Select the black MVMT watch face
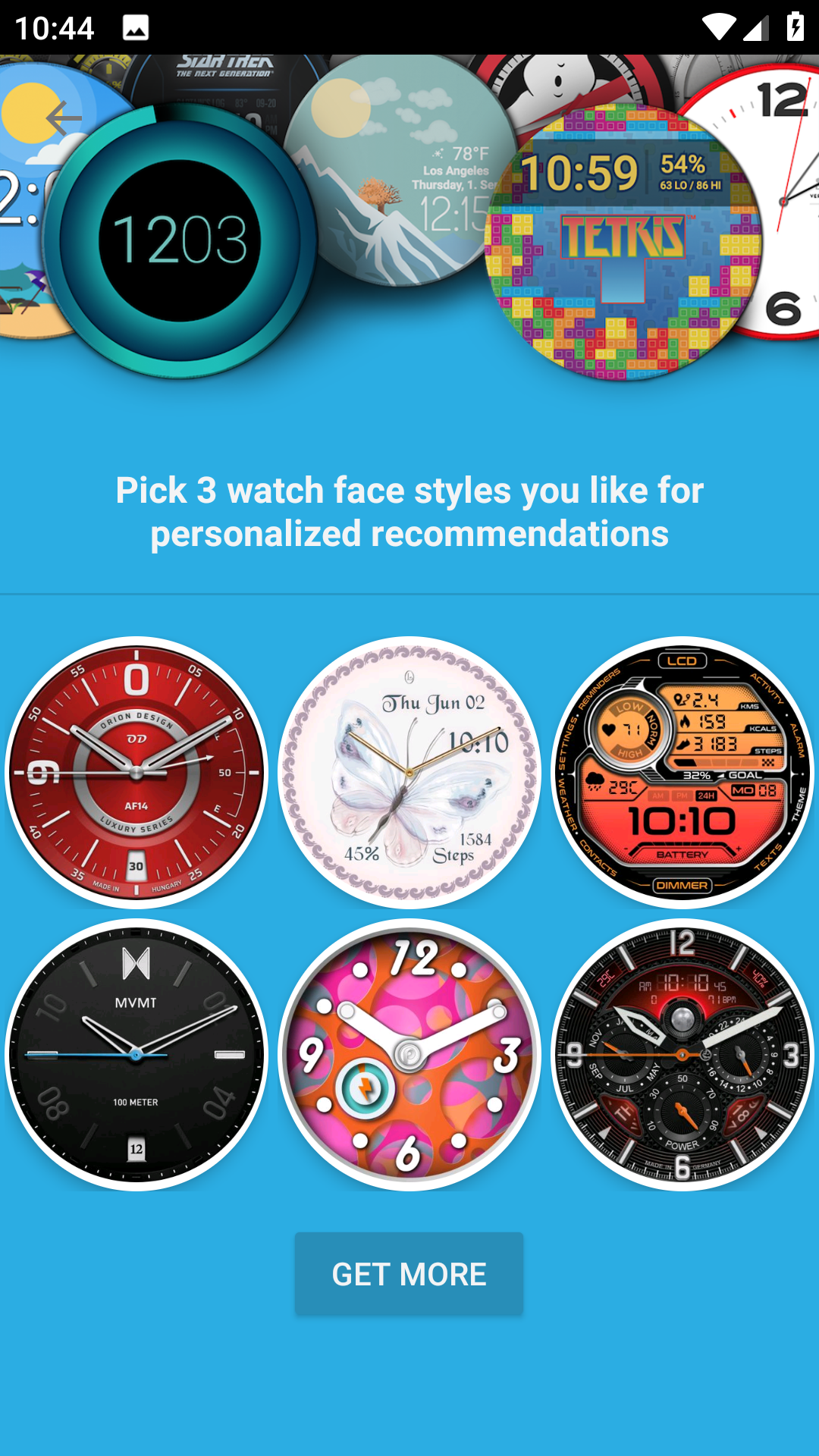The height and width of the screenshot is (1456, 819). [x=136, y=1054]
